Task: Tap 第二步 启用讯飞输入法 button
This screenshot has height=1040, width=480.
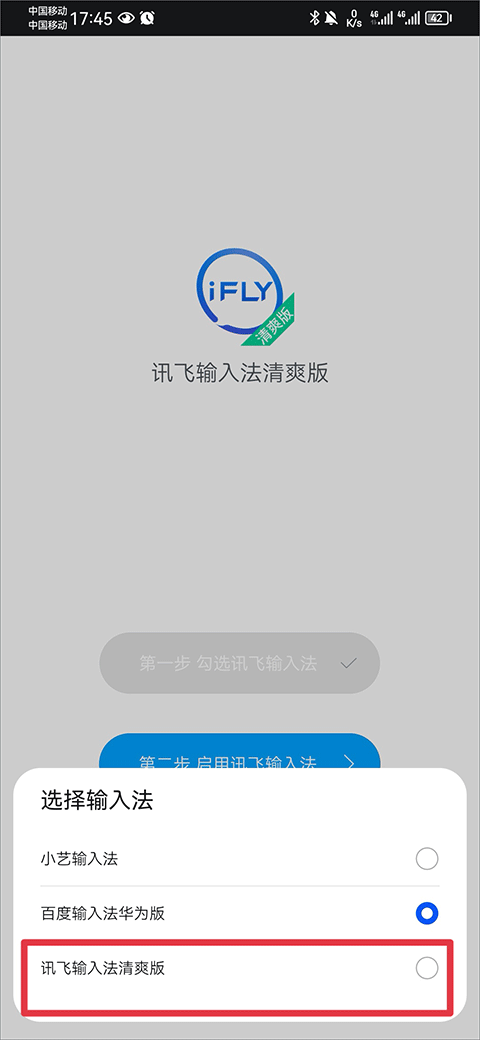Action: [x=239, y=751]
